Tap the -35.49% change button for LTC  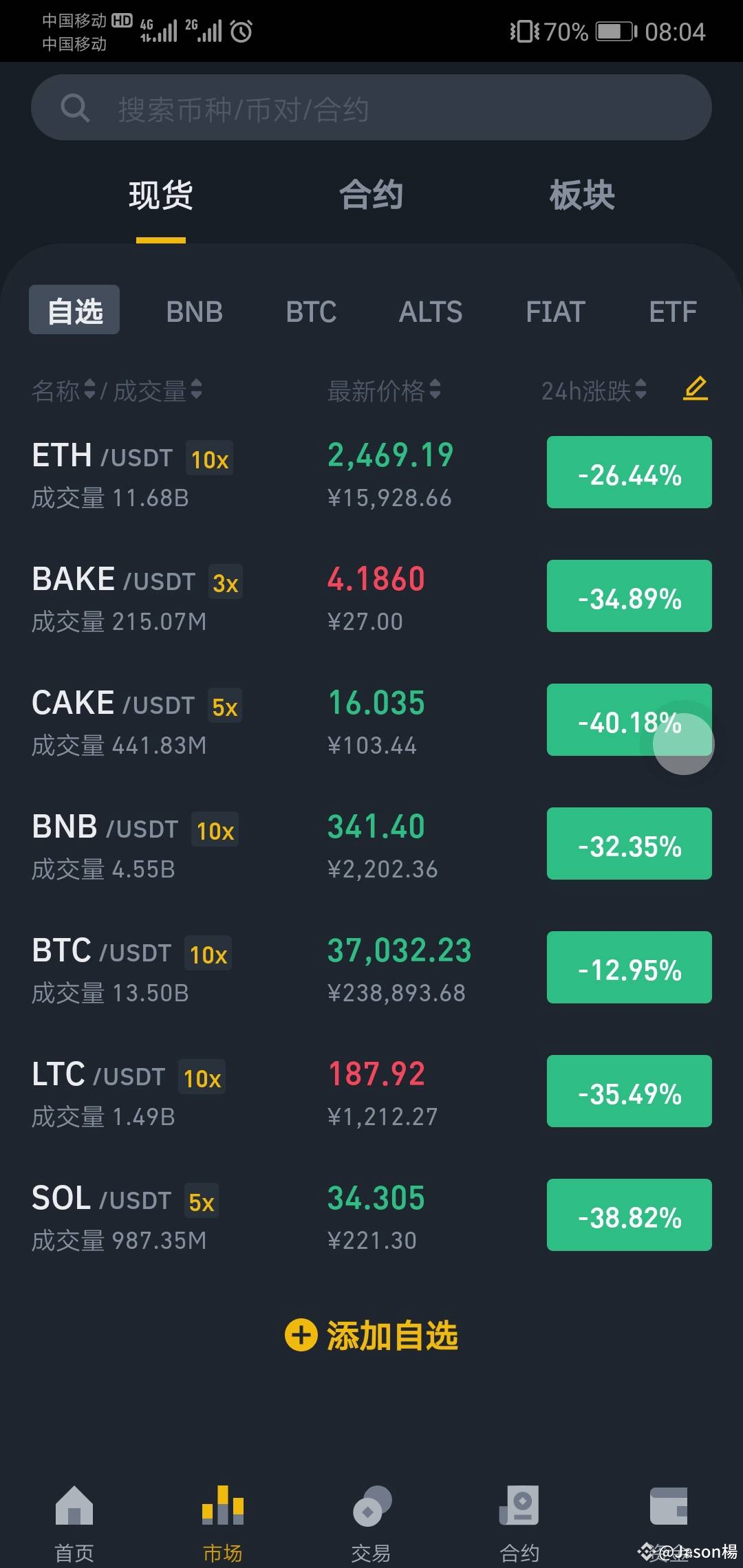629,1091
